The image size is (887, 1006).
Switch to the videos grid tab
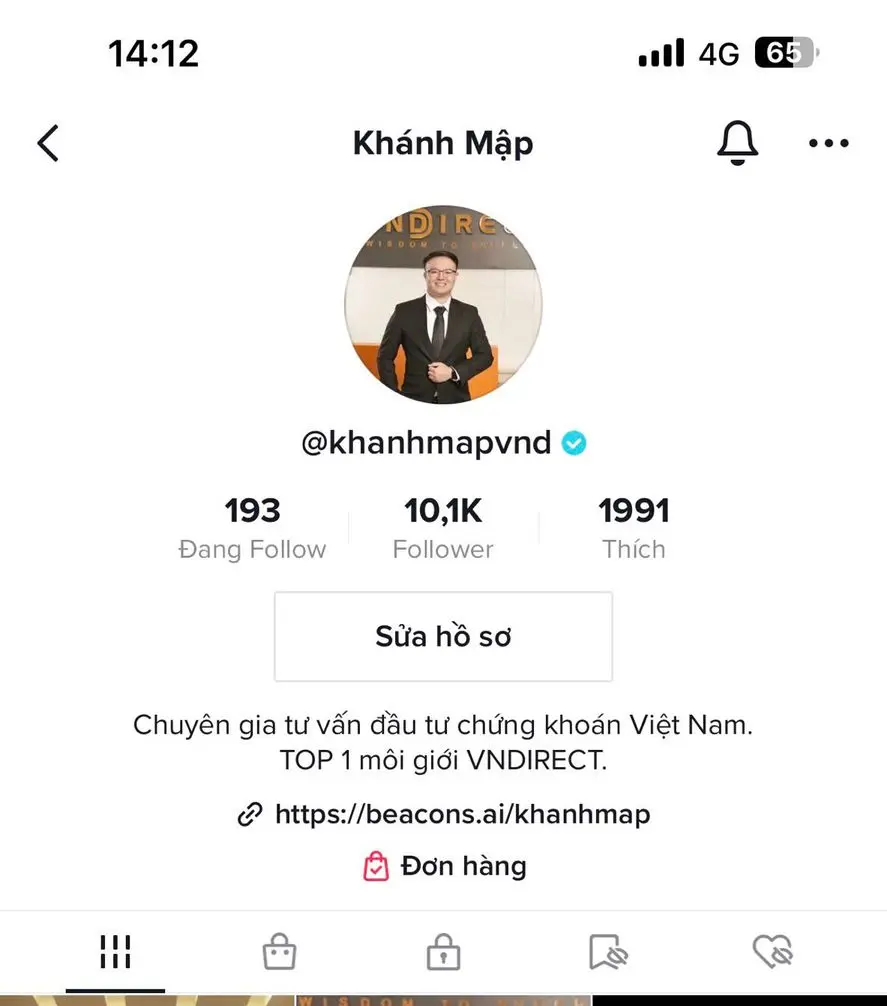pos(116,952)
